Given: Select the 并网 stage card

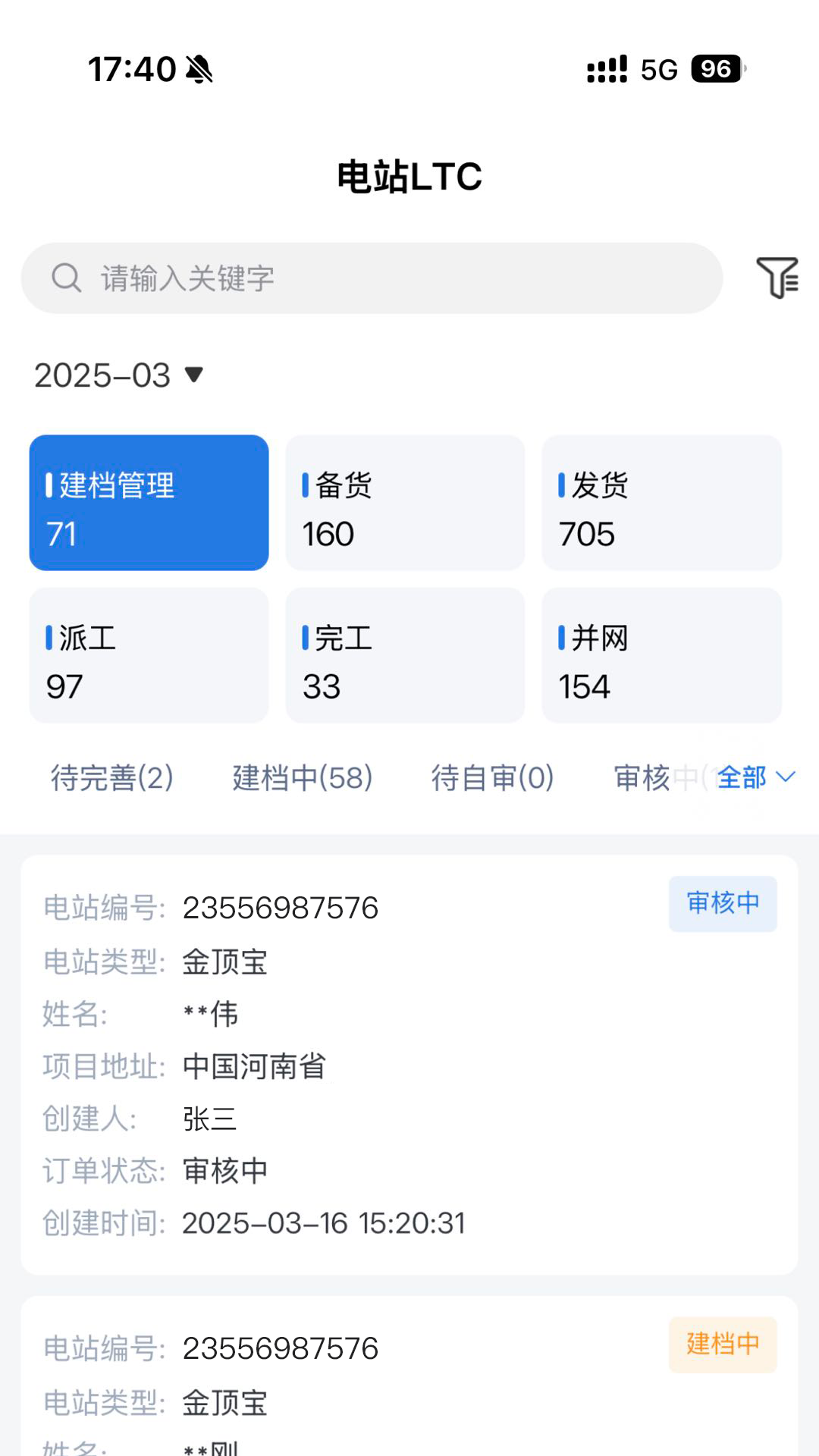Looking at the screenshot, I should (x=661, y=654).
